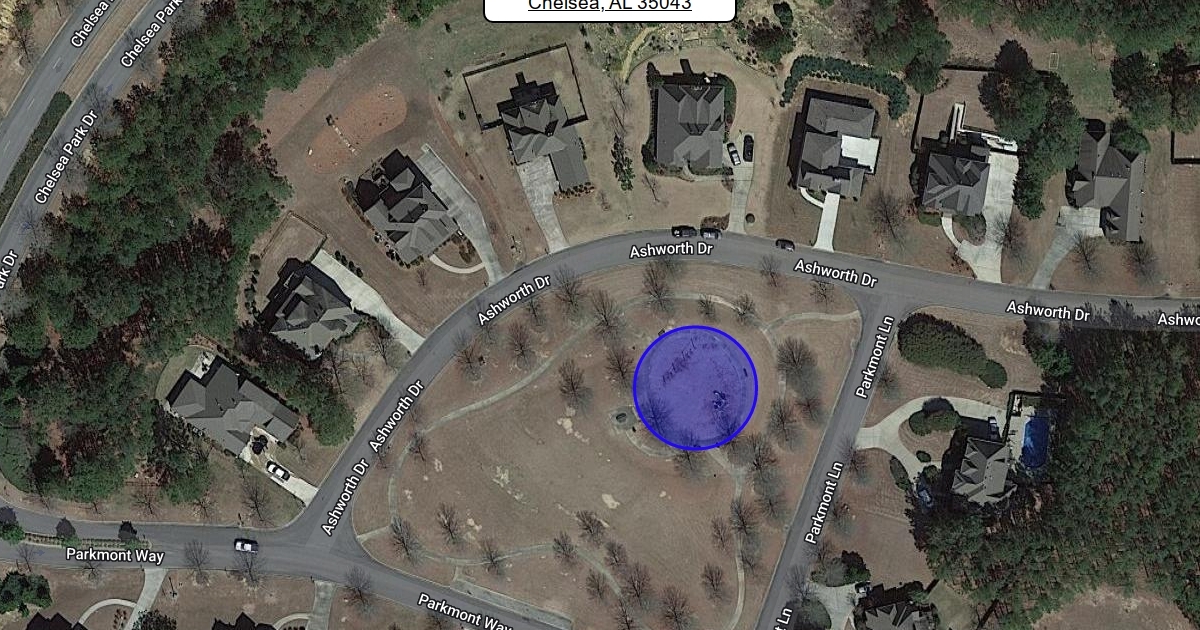The width and height of the screenshot is (1200, 630).
Task: Open the Chelsea, AL 35043 address link
Action: [x=609, y=5]
